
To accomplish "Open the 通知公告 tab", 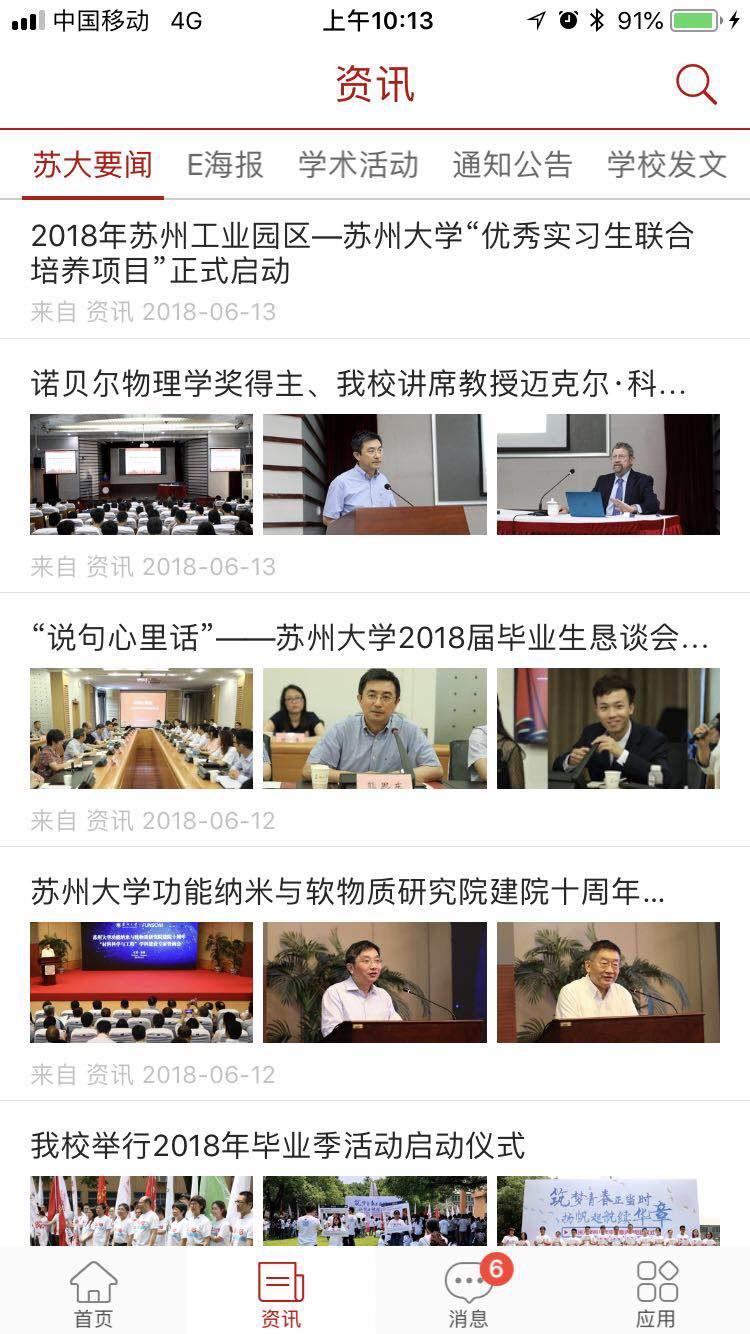I will tap(512, 166).
